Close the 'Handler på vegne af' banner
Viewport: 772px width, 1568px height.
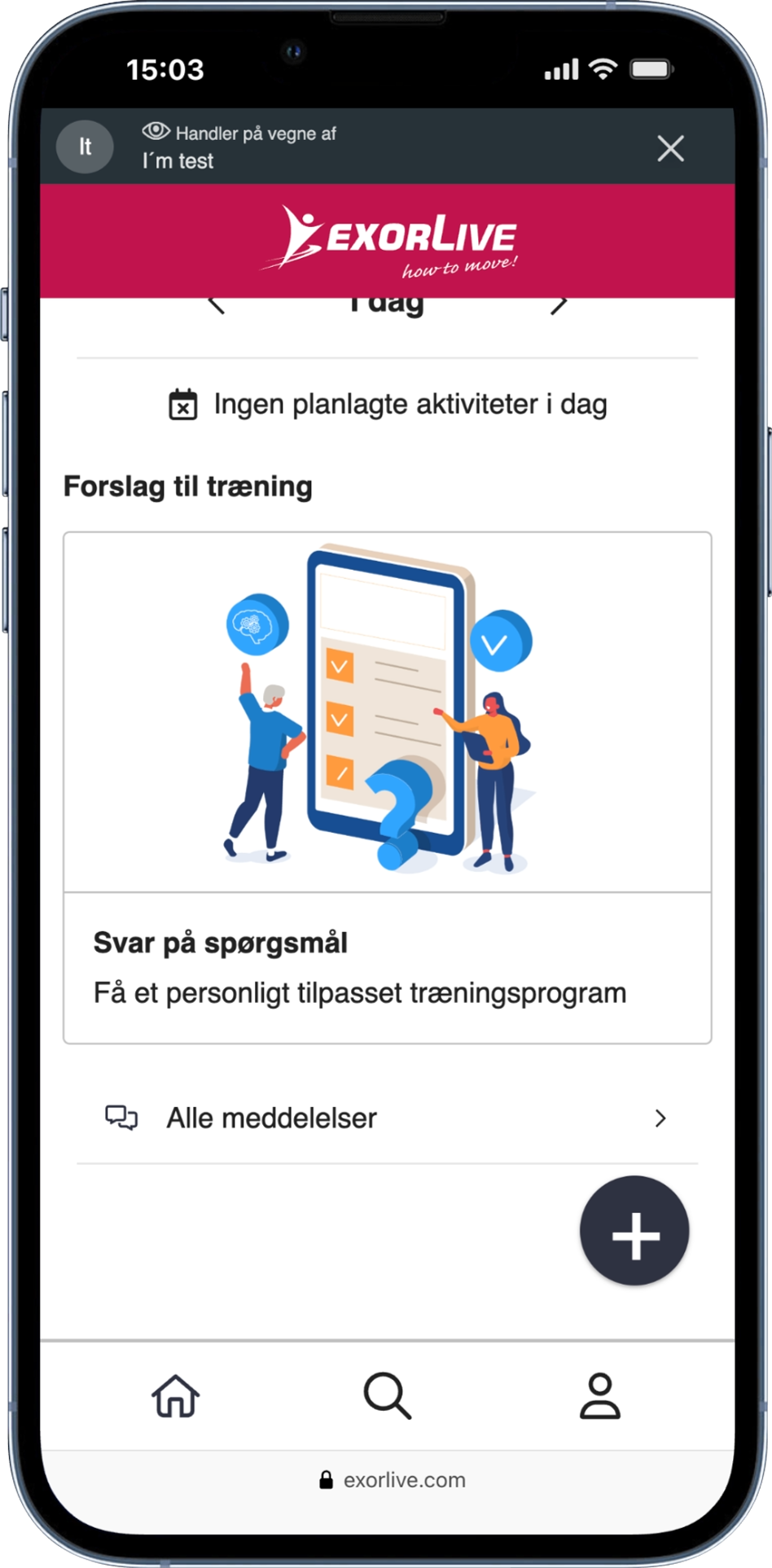click(x=670, y=148)
